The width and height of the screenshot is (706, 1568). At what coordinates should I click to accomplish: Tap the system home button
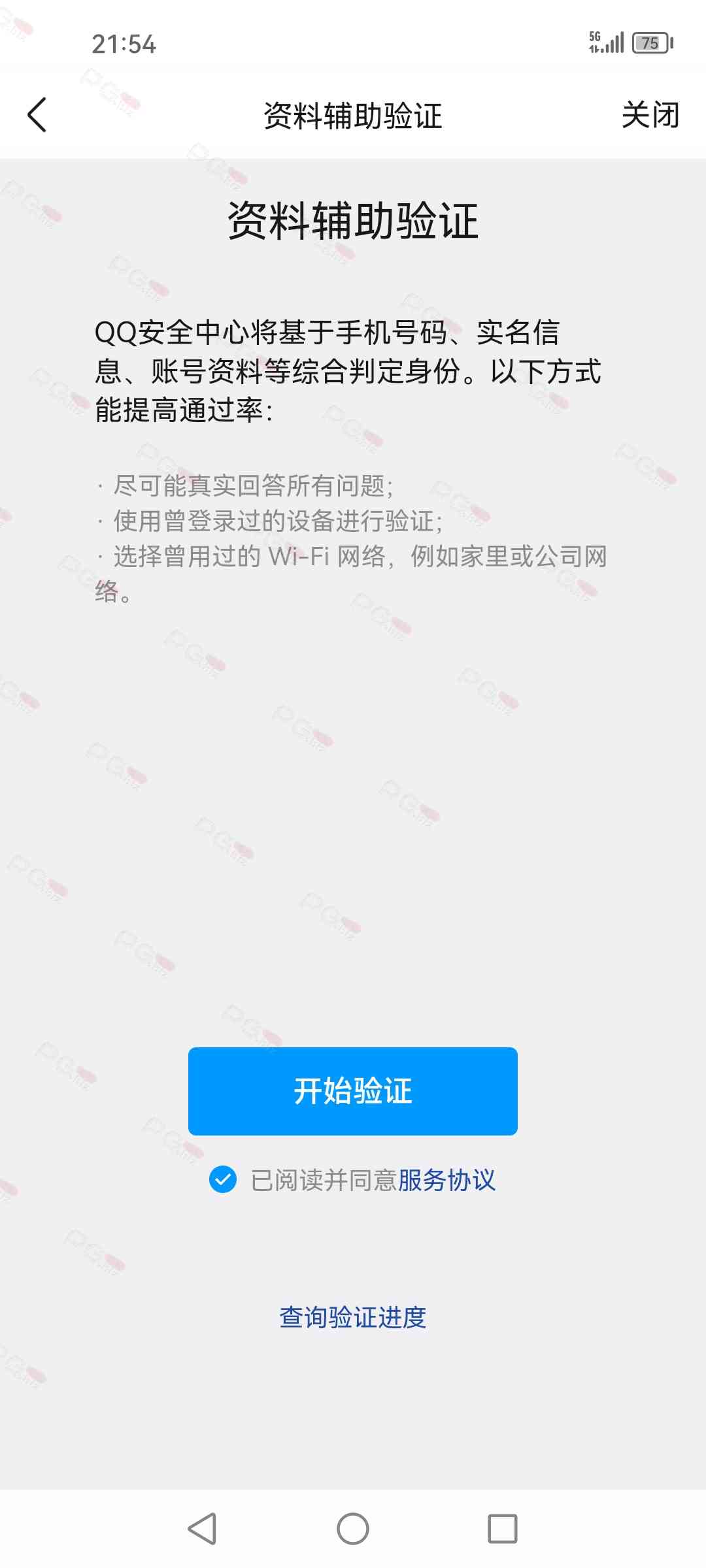353,1529
